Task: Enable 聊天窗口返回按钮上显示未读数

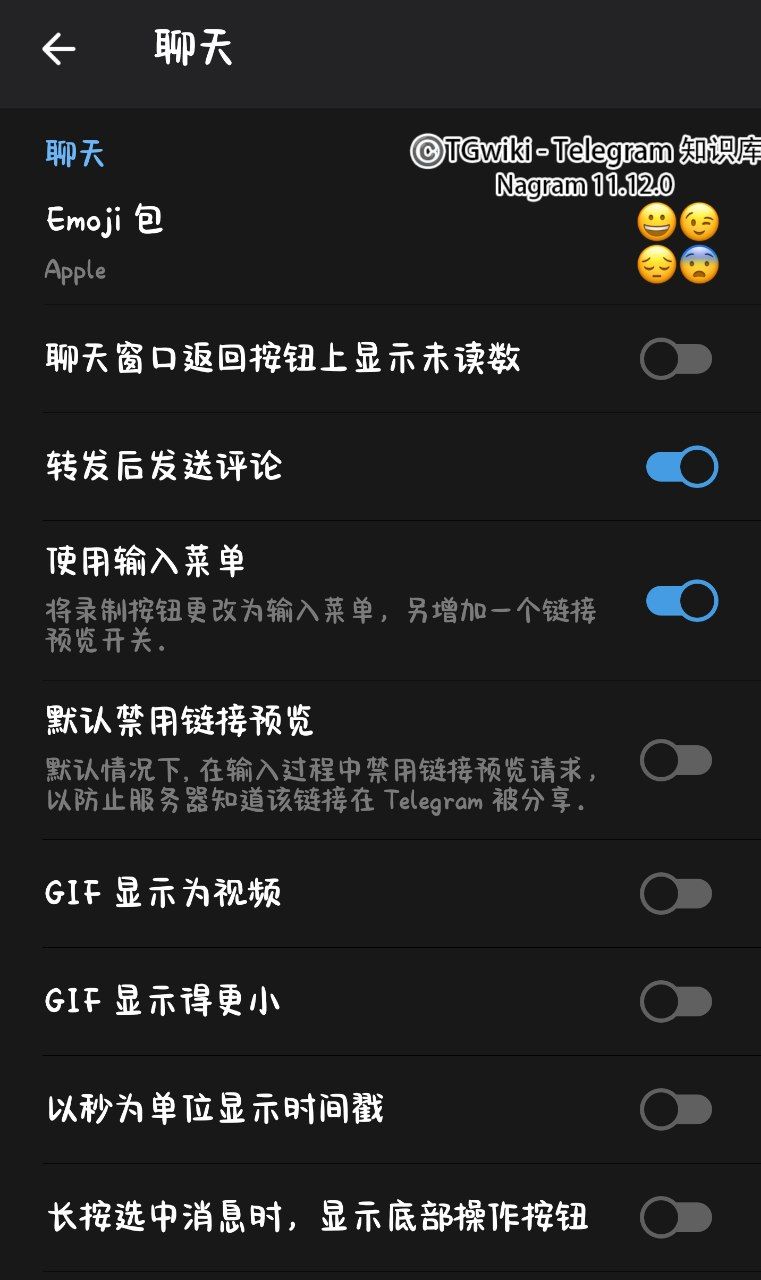Action: (x=677, y=359)
